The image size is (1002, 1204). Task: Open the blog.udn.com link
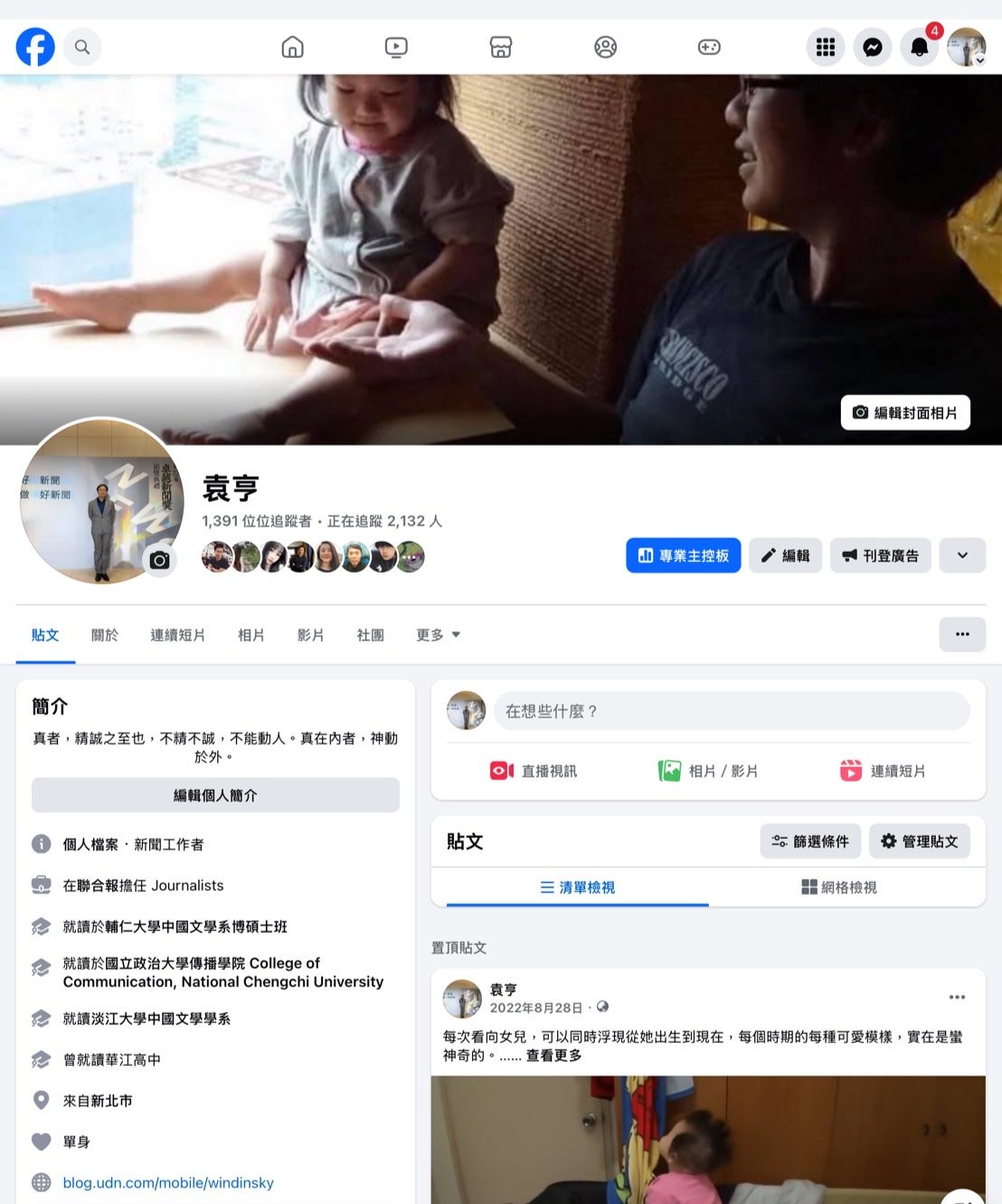(168, 1182)
